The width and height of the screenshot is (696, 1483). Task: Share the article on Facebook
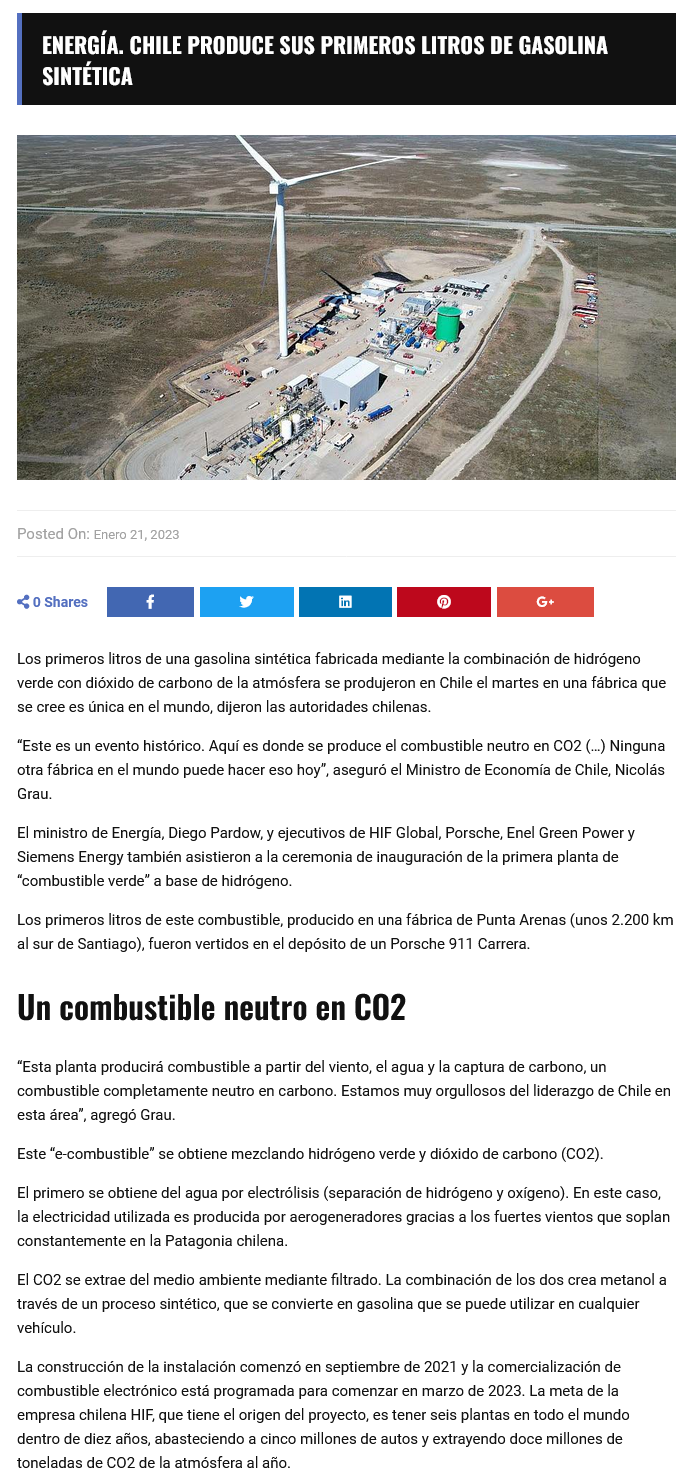coord(150,602)
